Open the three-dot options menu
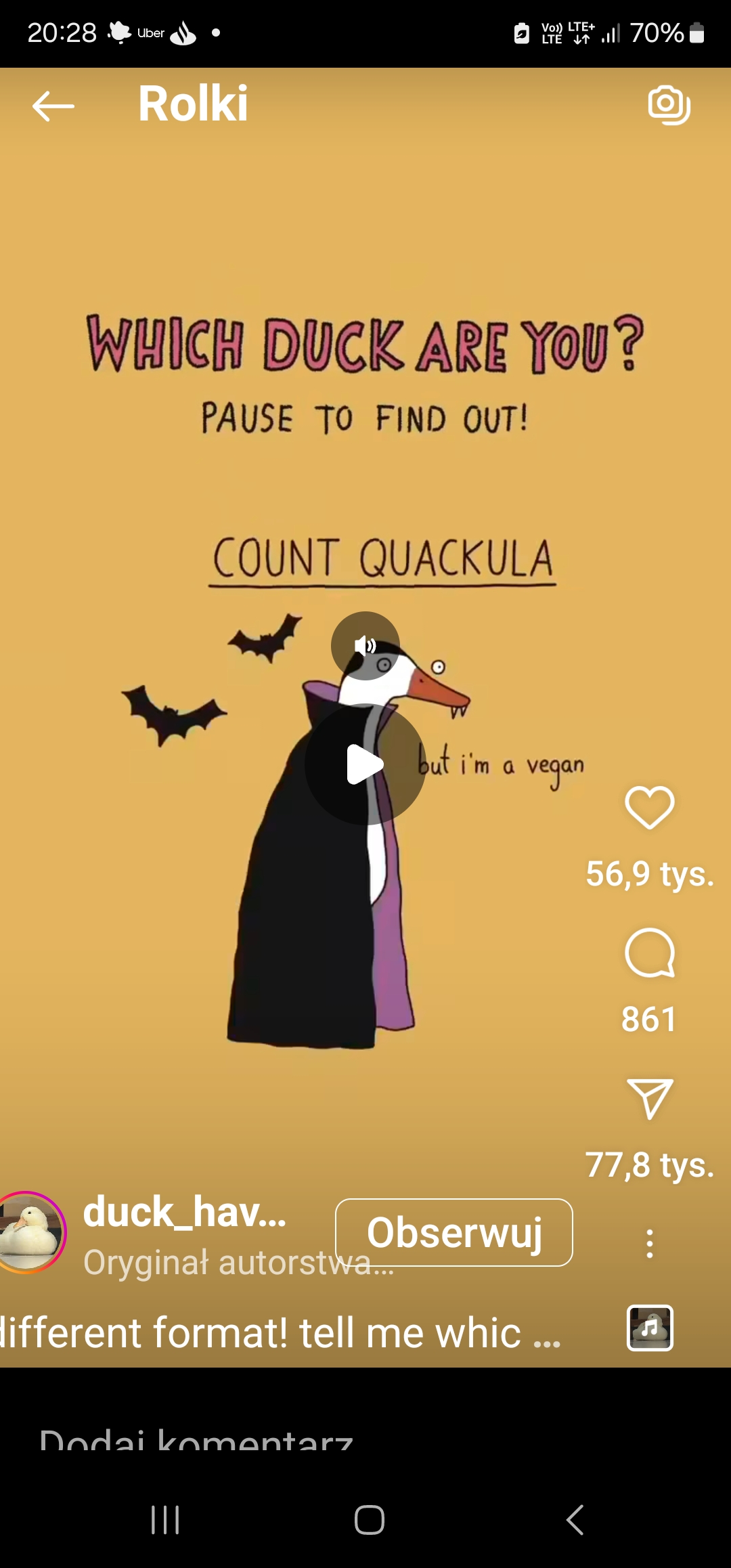 (x=650, y=1244)
